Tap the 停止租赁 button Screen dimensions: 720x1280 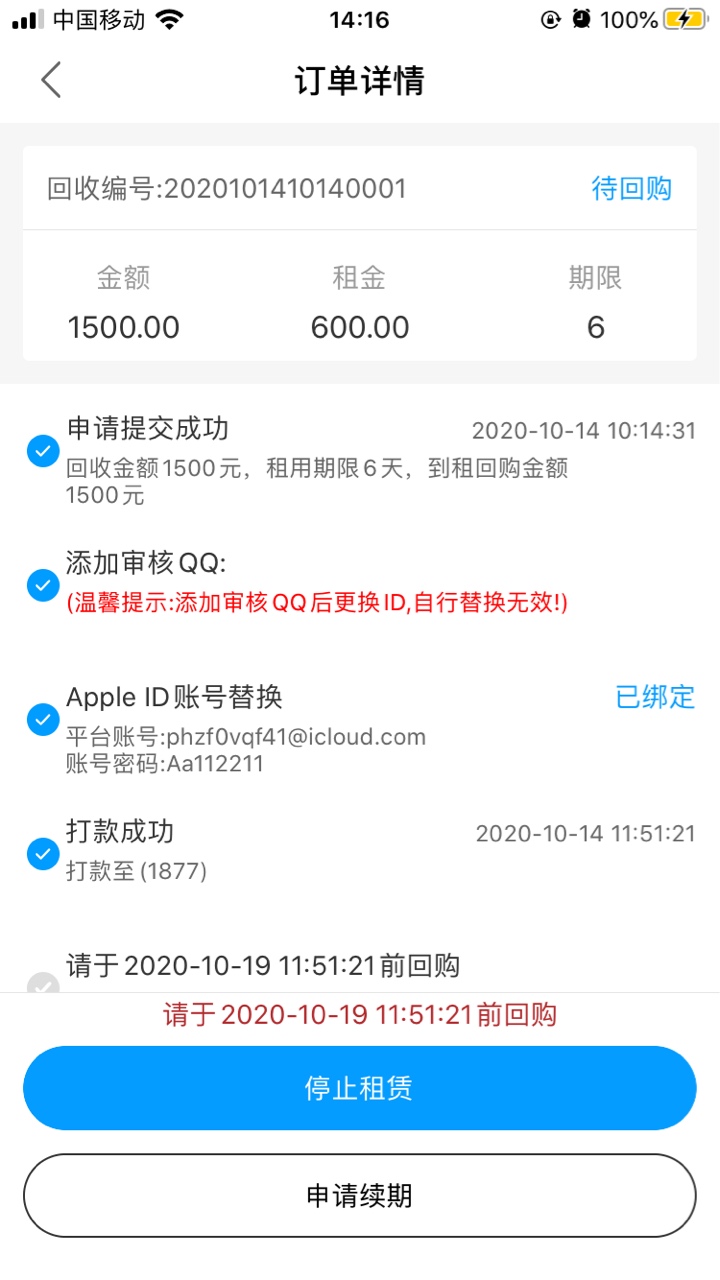pos(359,1088)
